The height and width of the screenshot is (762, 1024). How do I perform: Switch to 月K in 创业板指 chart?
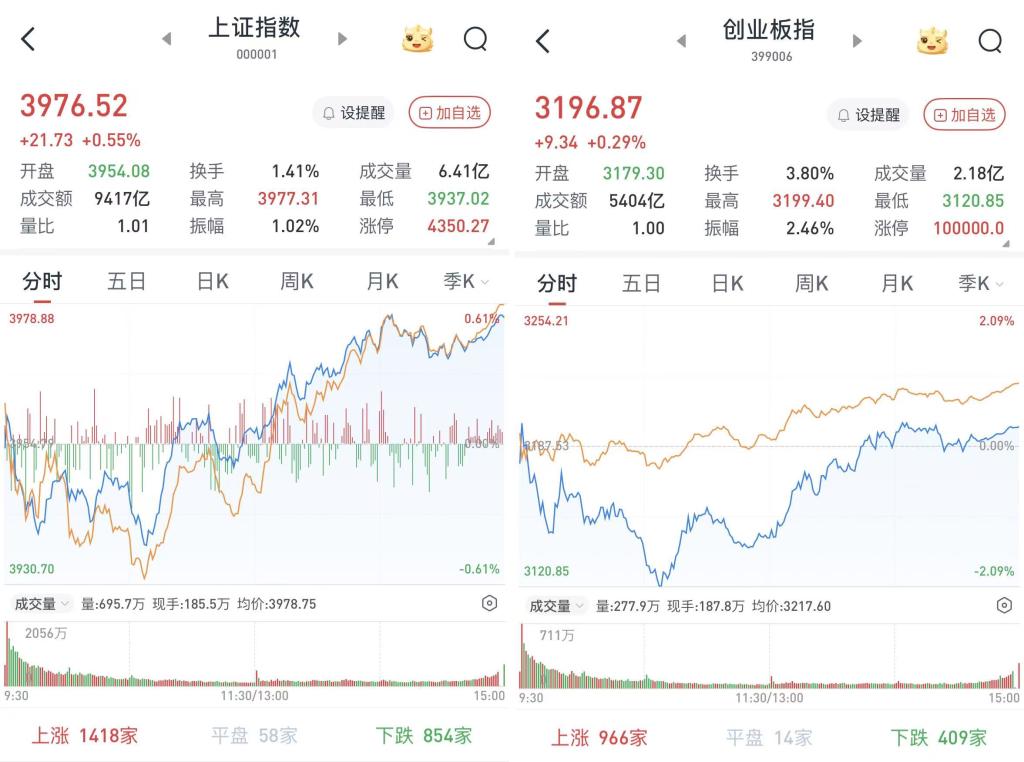897,284
